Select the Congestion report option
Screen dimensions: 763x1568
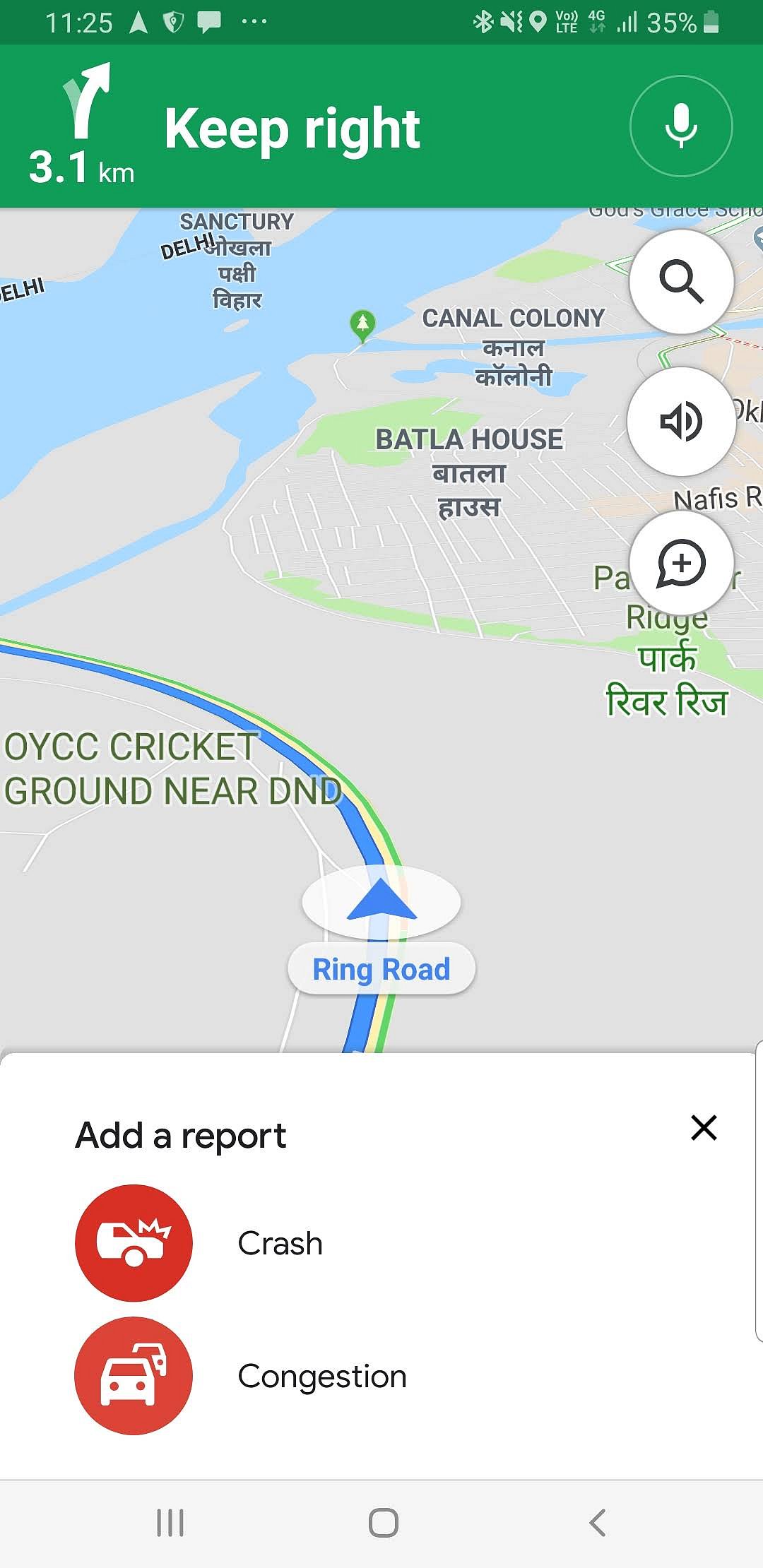[x=322, y=1375]
